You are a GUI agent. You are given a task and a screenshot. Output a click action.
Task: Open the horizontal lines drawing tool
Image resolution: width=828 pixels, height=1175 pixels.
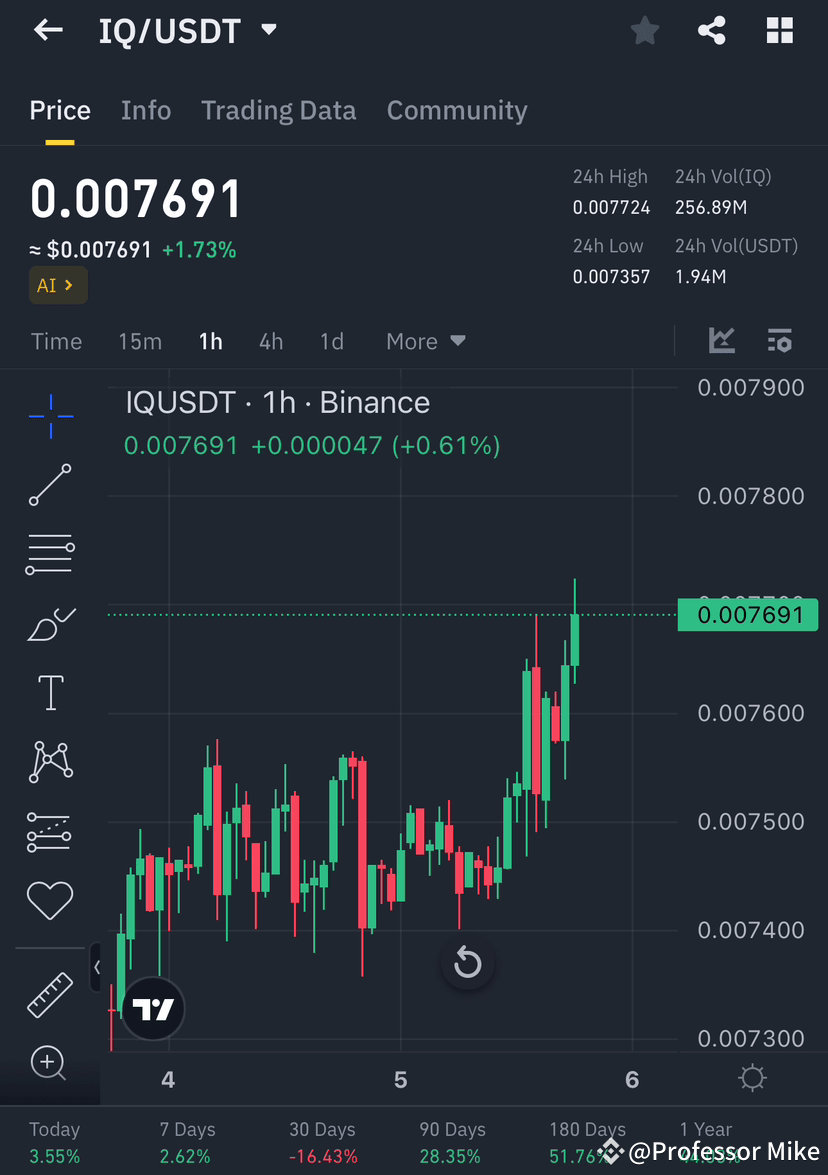coord(50,555)
